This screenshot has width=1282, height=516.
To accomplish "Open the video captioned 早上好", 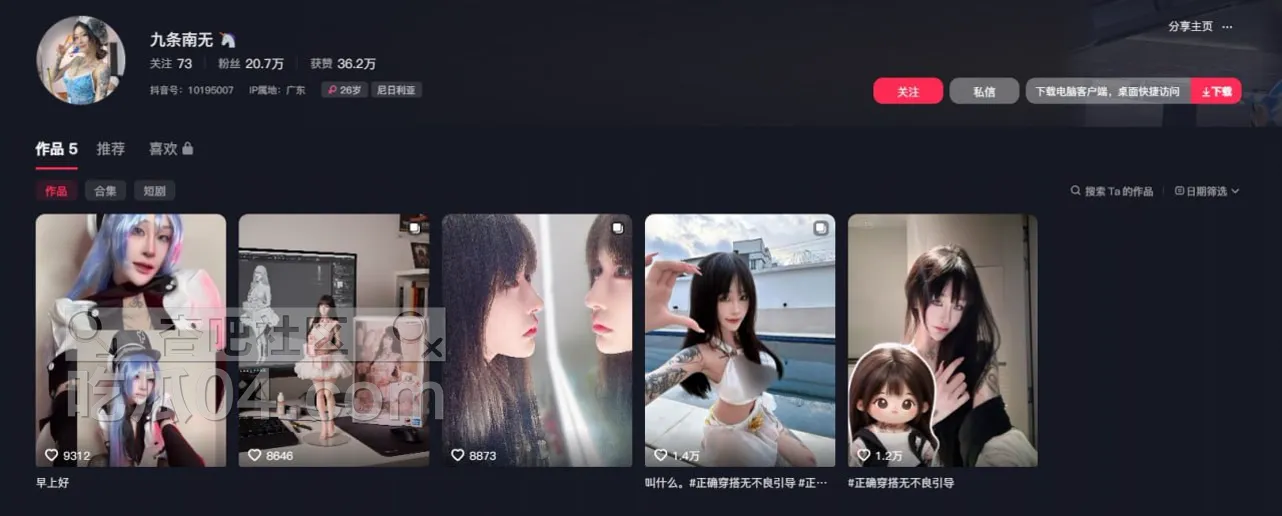I will 131,340.
